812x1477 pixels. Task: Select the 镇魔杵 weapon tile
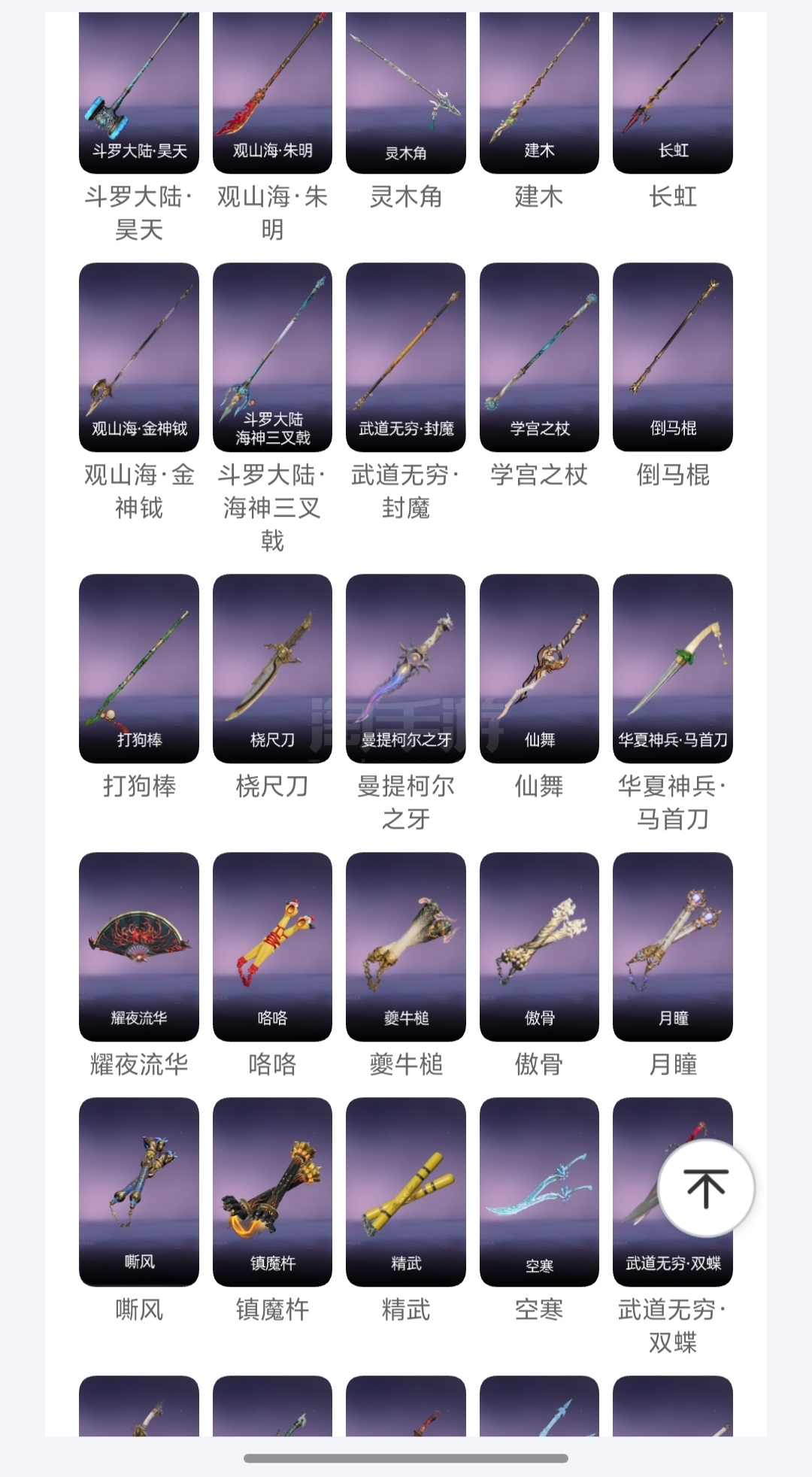pyautogui.click(x=272, y=1192)
